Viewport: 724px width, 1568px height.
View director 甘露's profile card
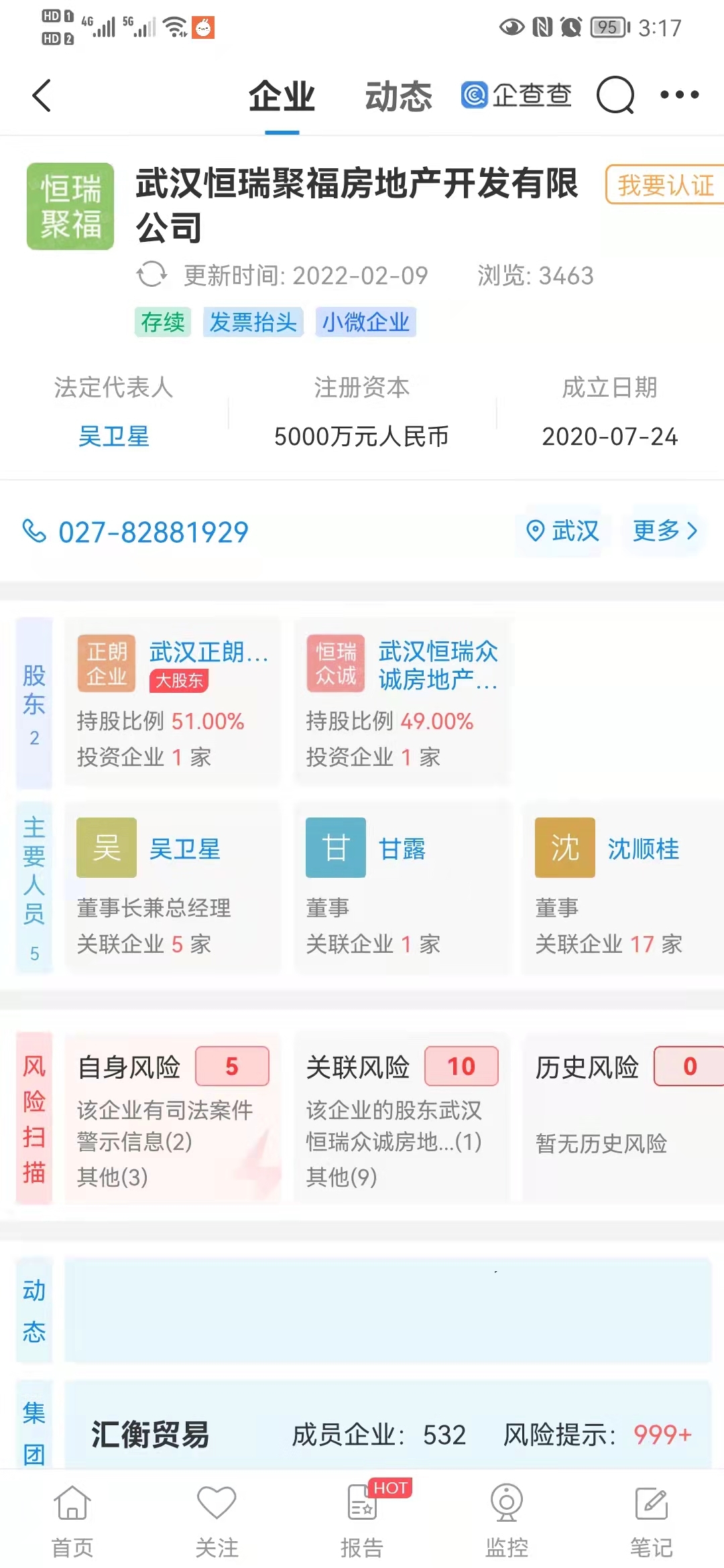(401, 887)
